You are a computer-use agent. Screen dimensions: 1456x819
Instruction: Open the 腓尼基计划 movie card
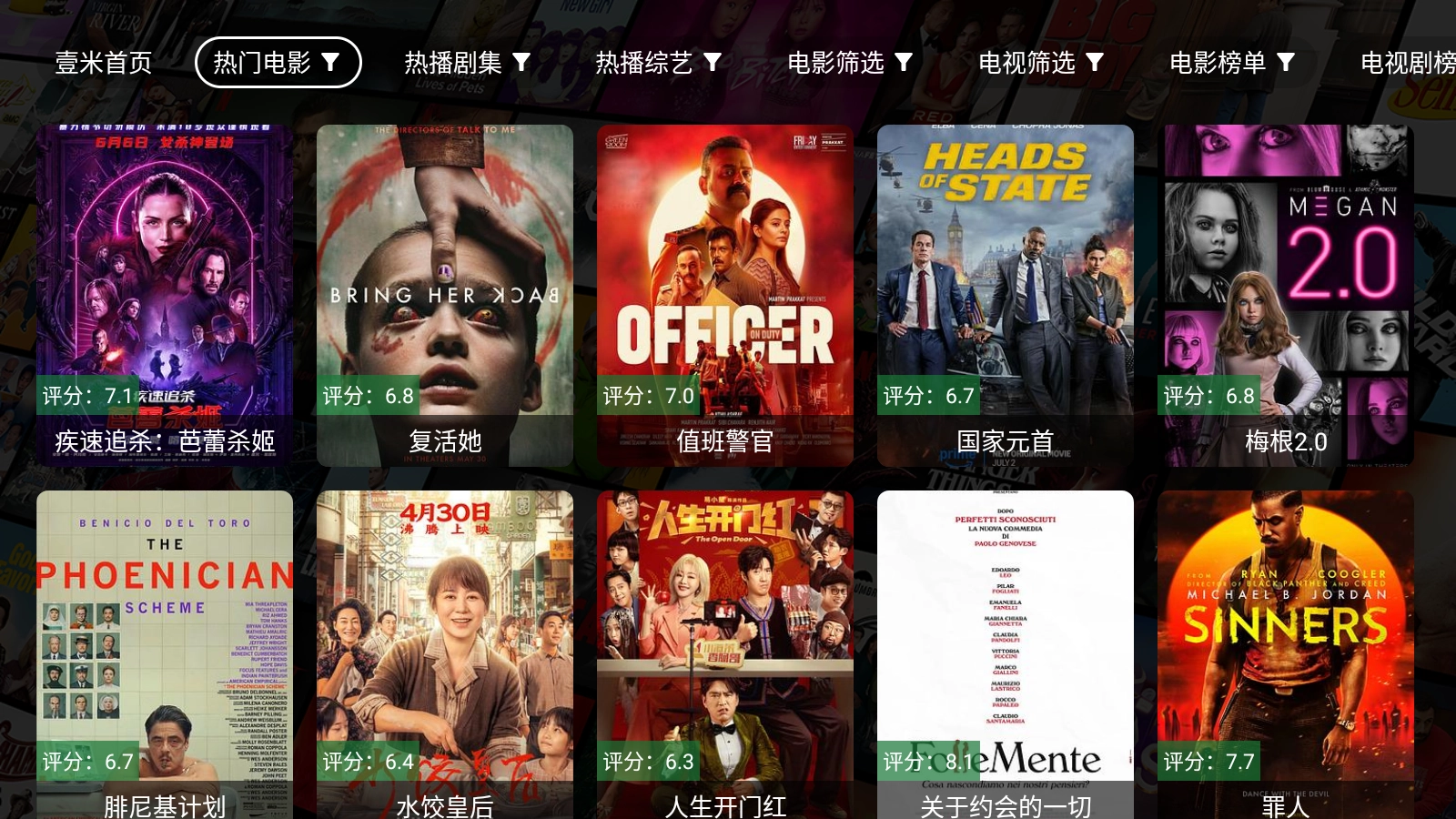[165, 655]
